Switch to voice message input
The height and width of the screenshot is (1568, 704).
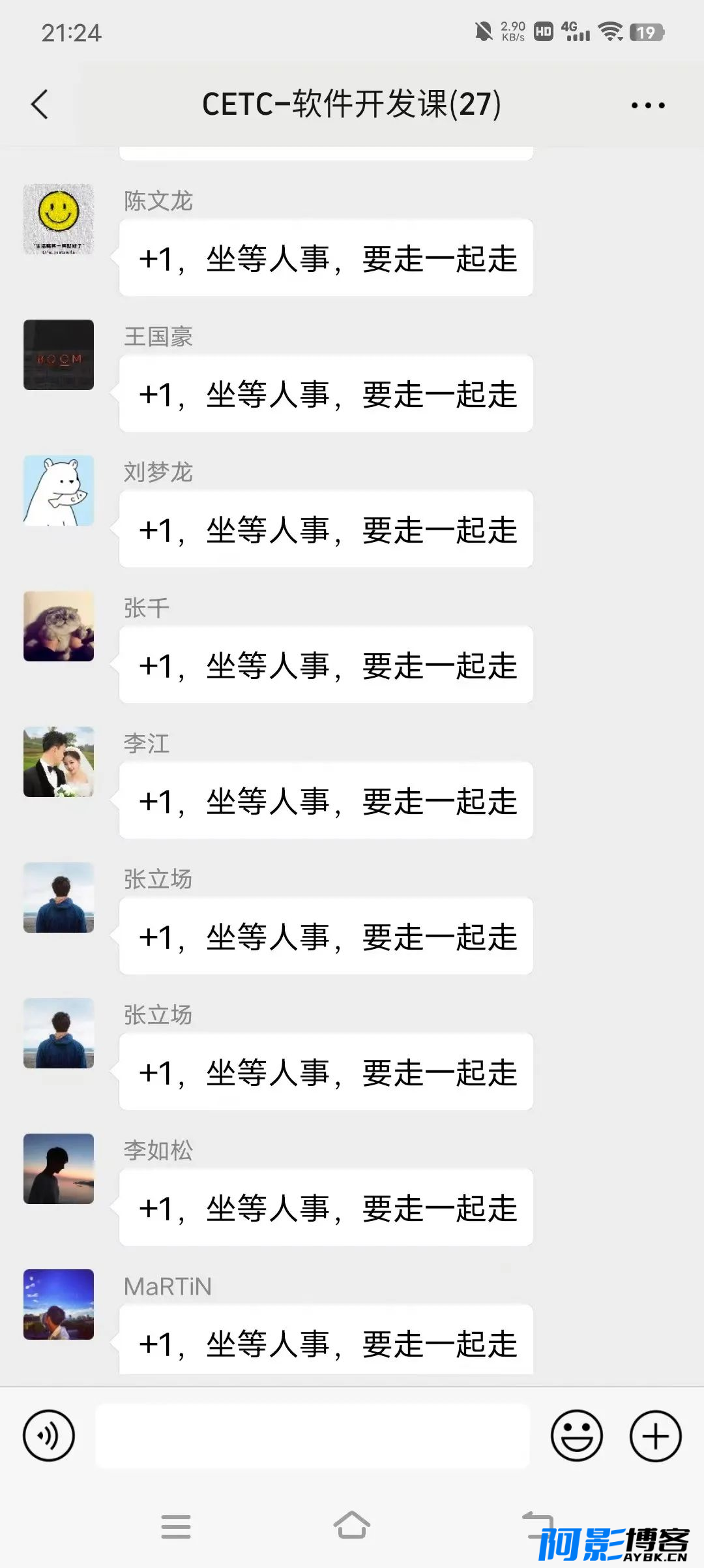click(49, 1436)
